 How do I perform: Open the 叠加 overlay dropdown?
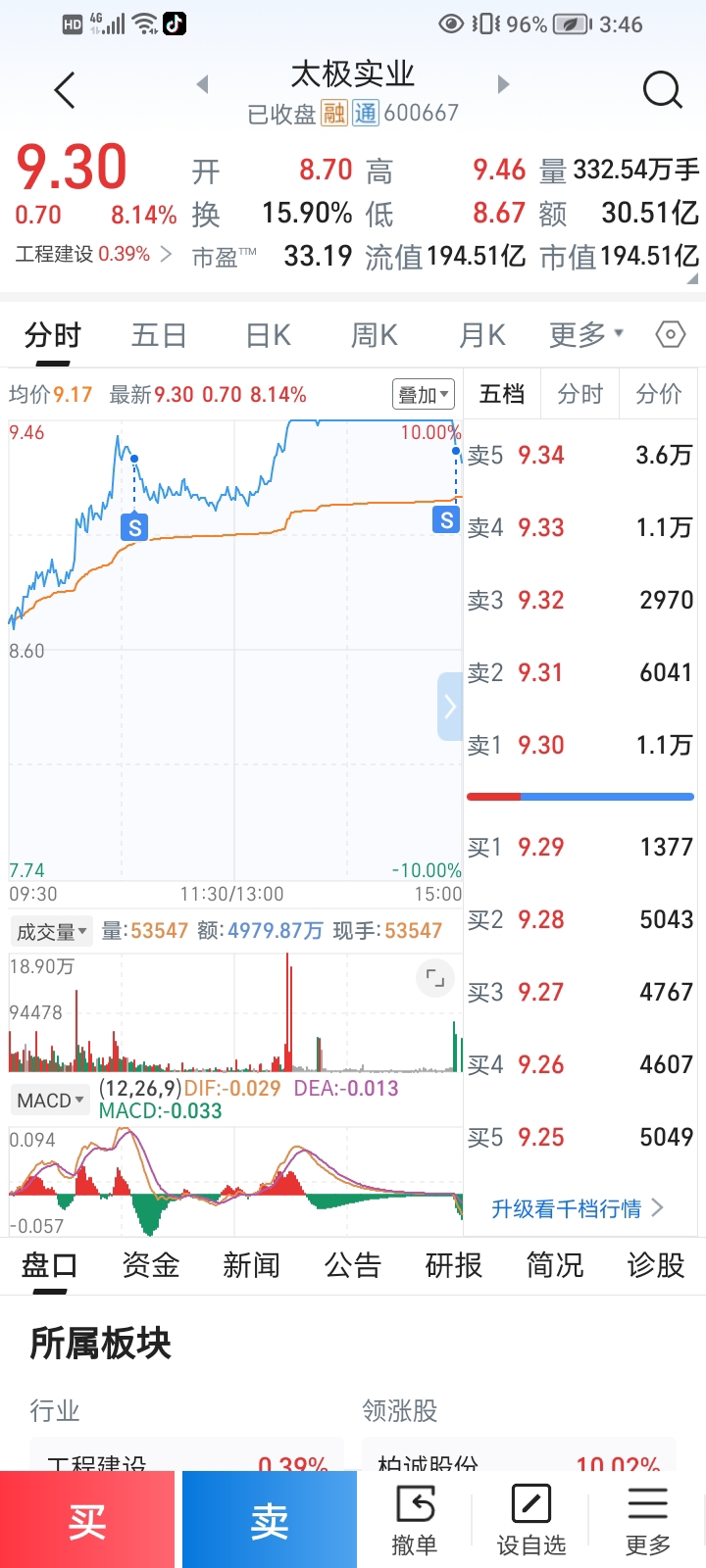point(424,395)
